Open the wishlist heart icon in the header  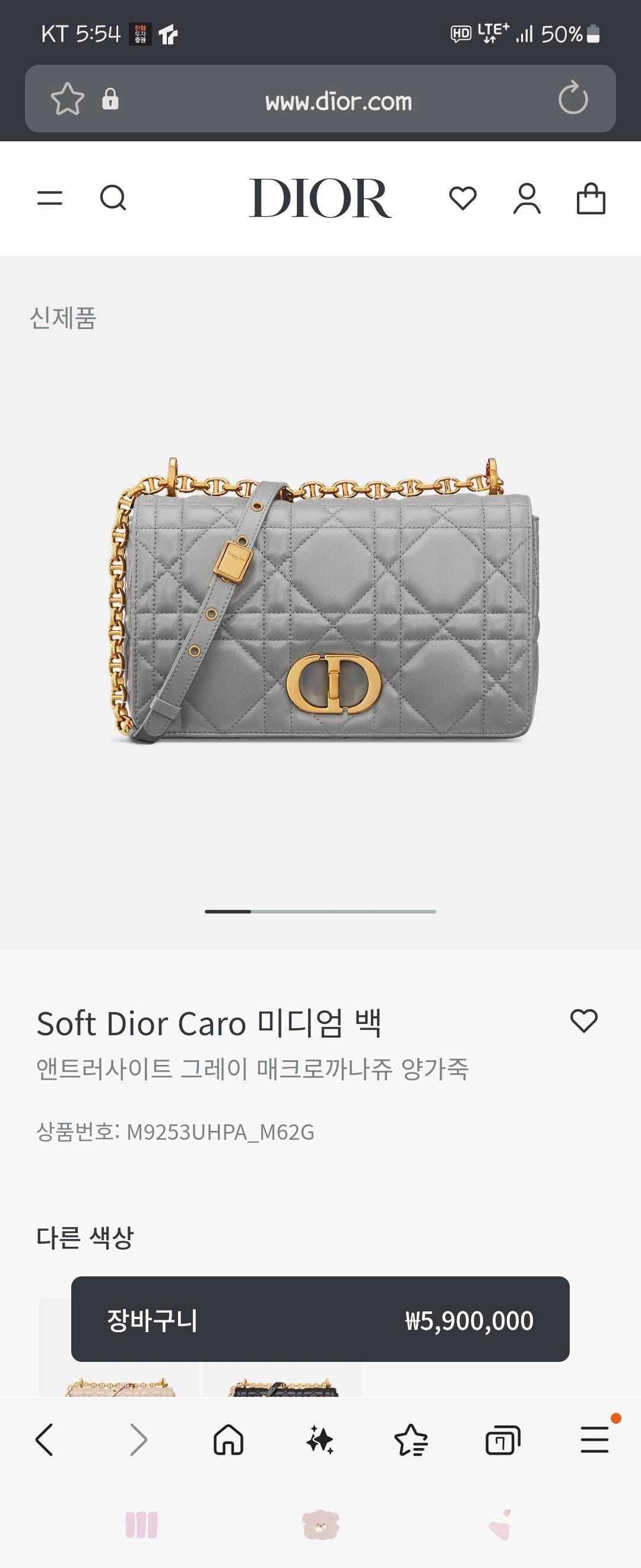coord(463,198)
